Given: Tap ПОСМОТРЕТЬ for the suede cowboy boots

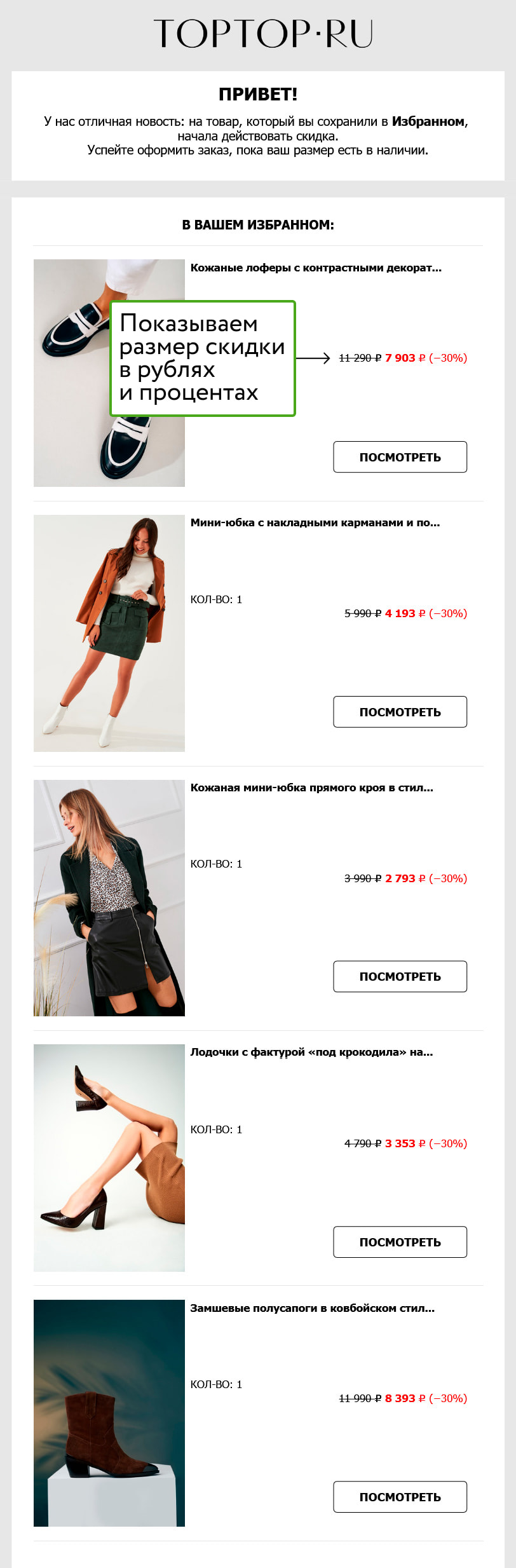Looking at the screenshot, I should (x=400, y=1497).
